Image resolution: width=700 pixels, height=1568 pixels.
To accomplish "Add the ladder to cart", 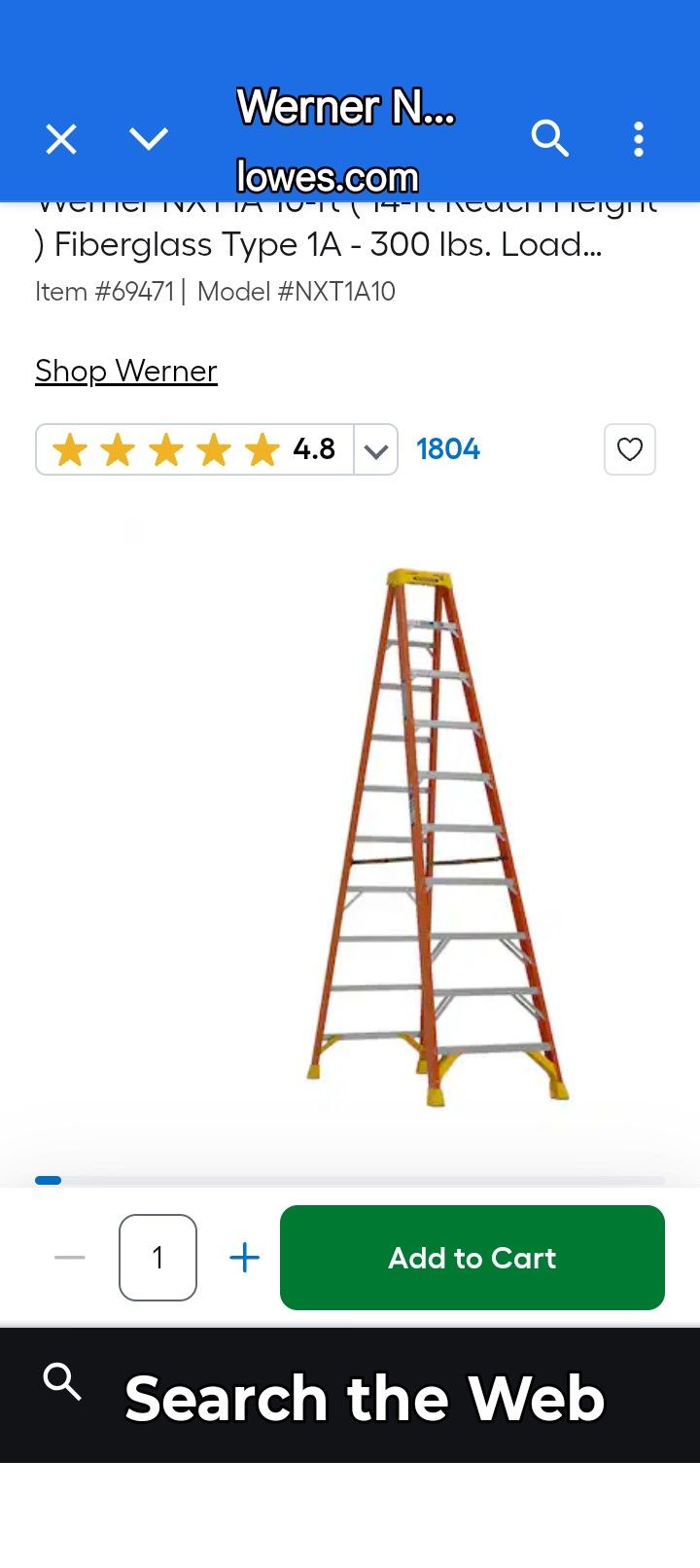I will [x=472, y=1258].
